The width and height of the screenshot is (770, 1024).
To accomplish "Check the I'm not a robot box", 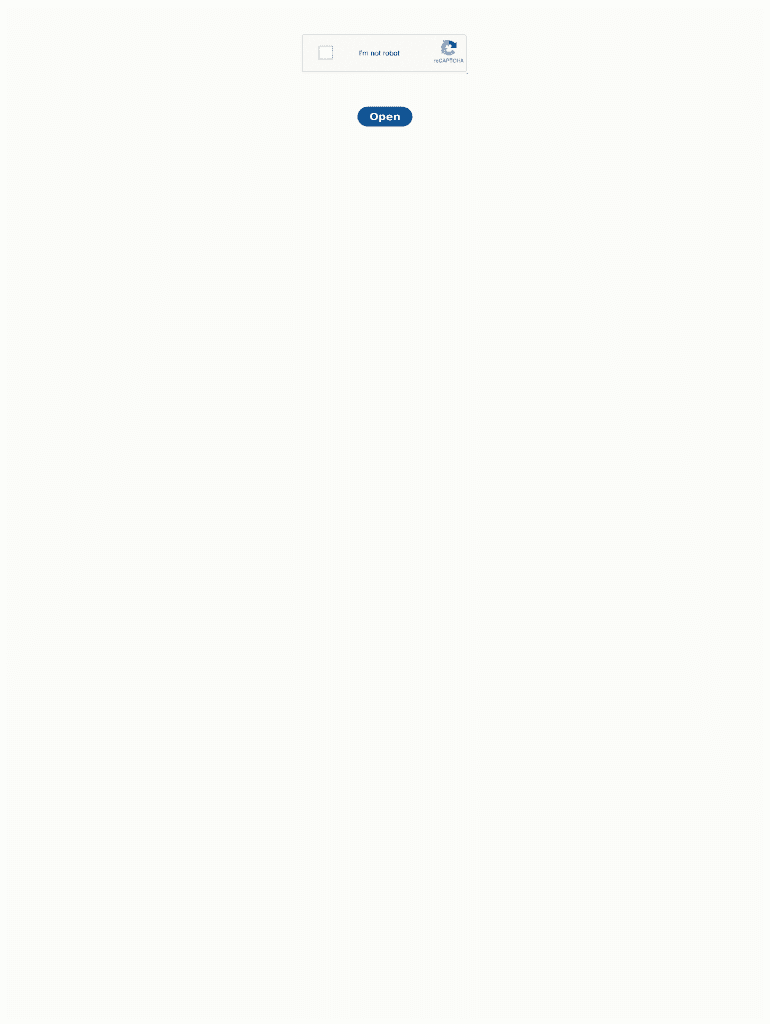I will 326,53.
